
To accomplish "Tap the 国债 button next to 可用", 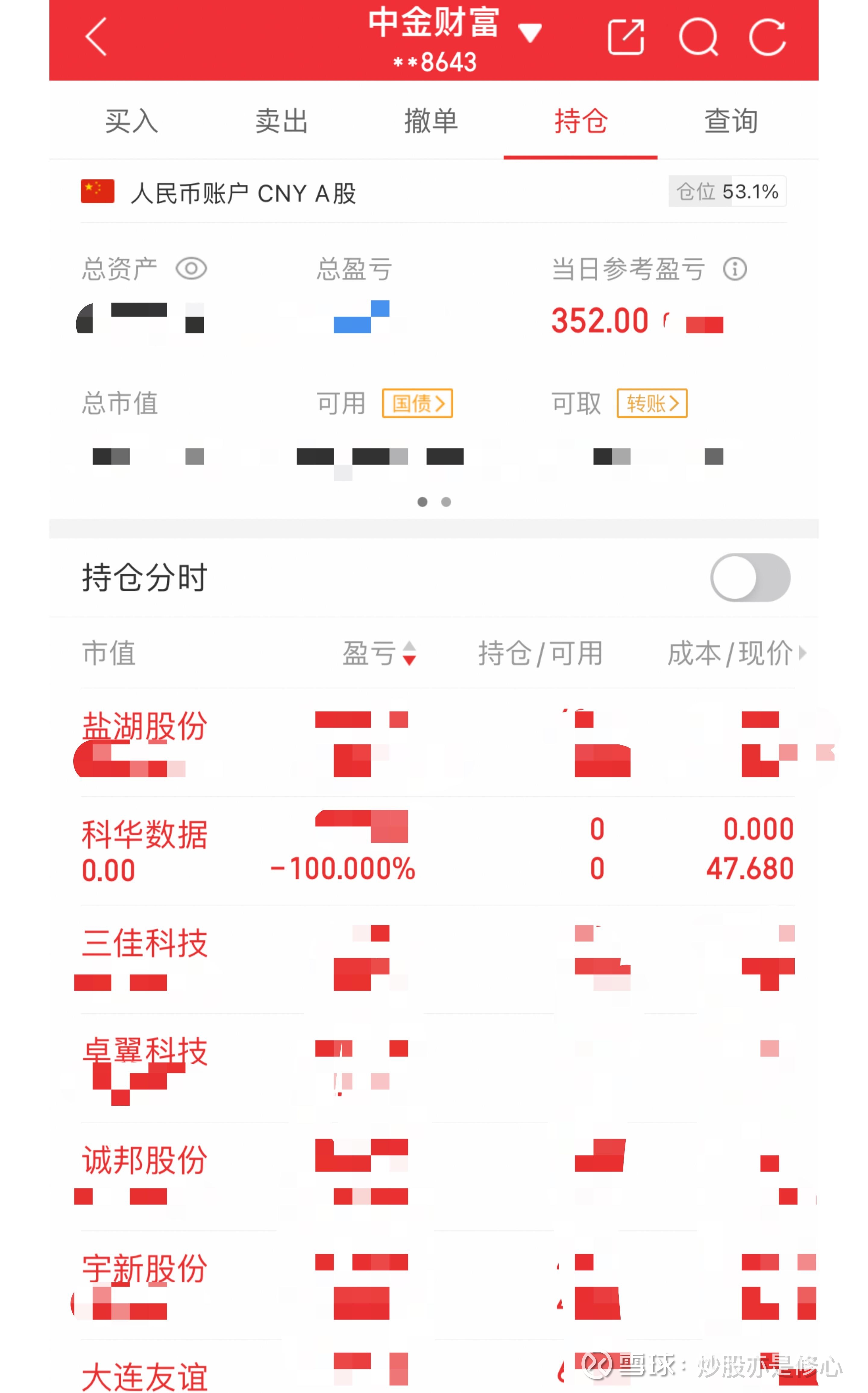I will pos(417,403).
